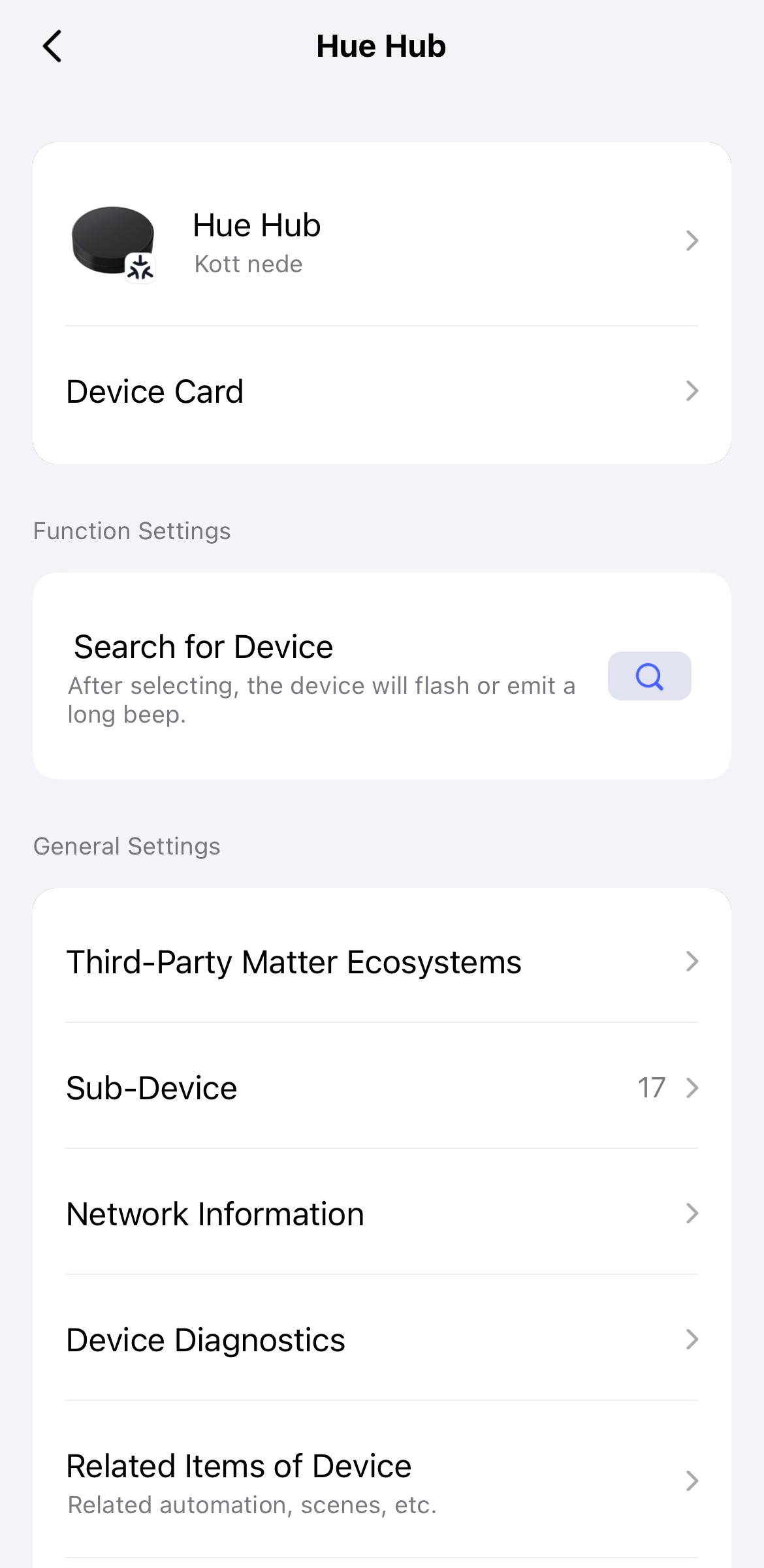Open the Hue Hub Kott nede details
The width and height of the screenshot is (764, 1568).
coord(381,241)
